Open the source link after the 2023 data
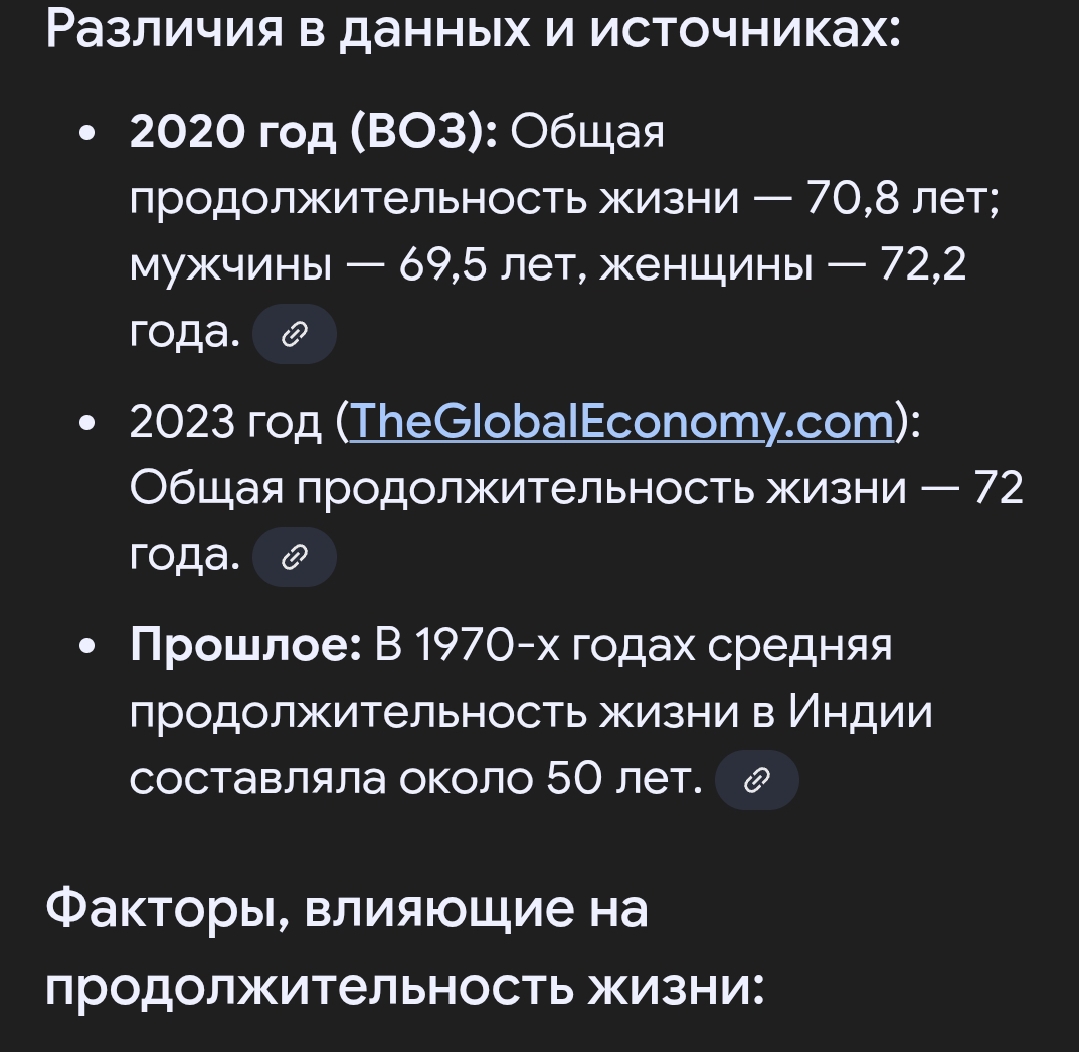 294,558
